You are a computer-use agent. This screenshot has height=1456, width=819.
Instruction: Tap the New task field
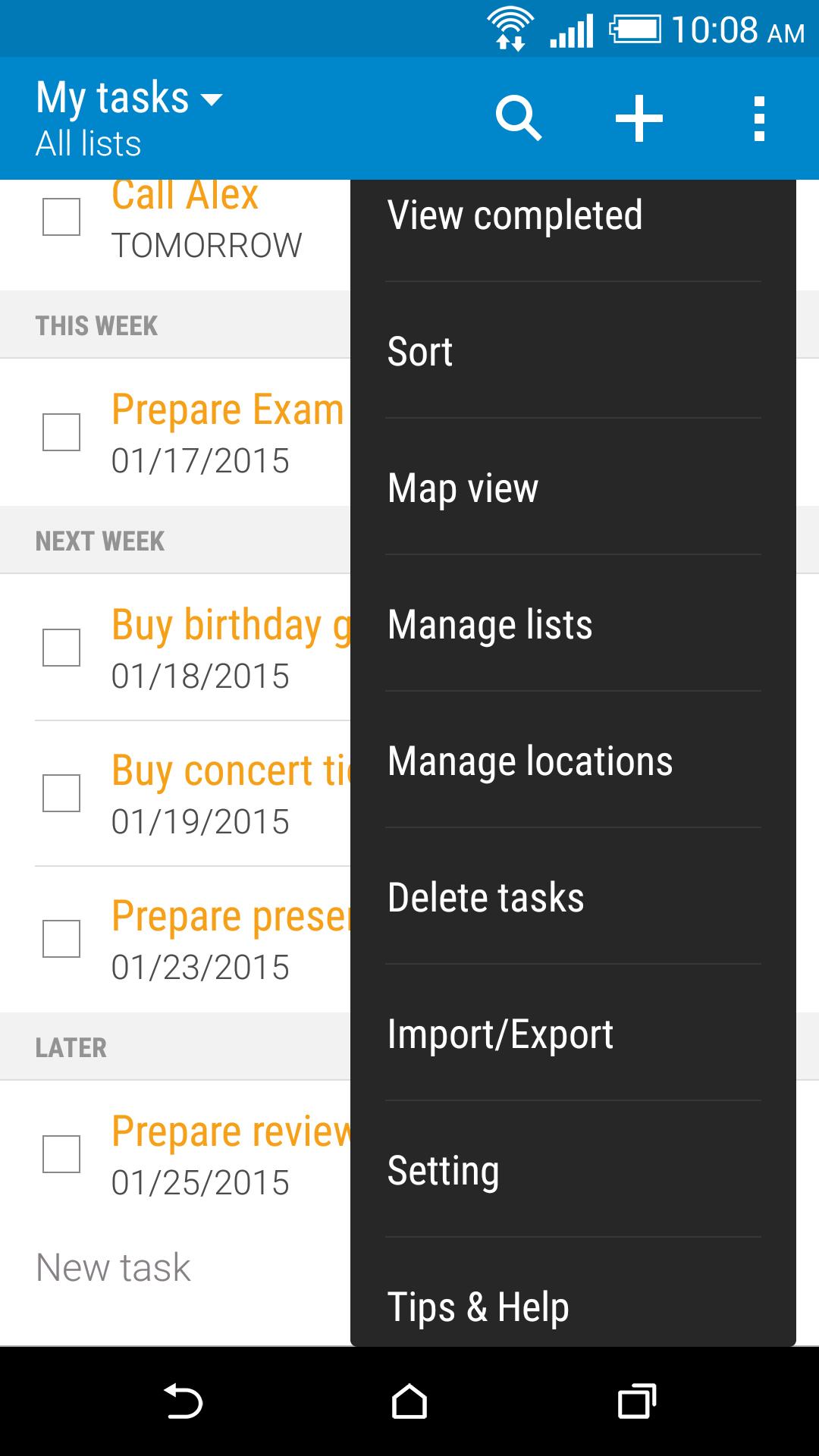coord(114,1268)
